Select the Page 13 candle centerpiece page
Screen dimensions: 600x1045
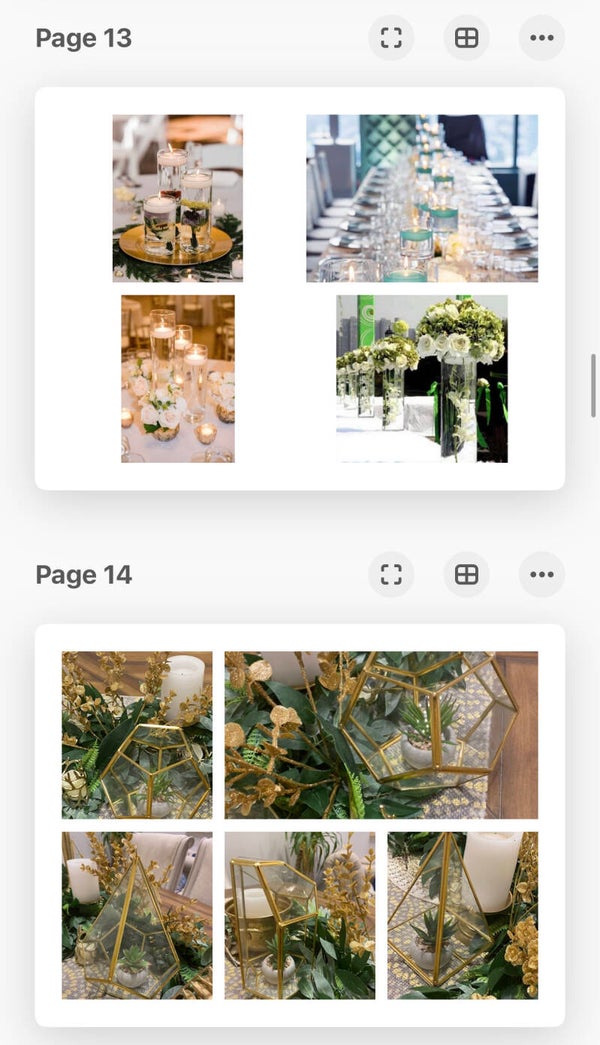(300, 288)
